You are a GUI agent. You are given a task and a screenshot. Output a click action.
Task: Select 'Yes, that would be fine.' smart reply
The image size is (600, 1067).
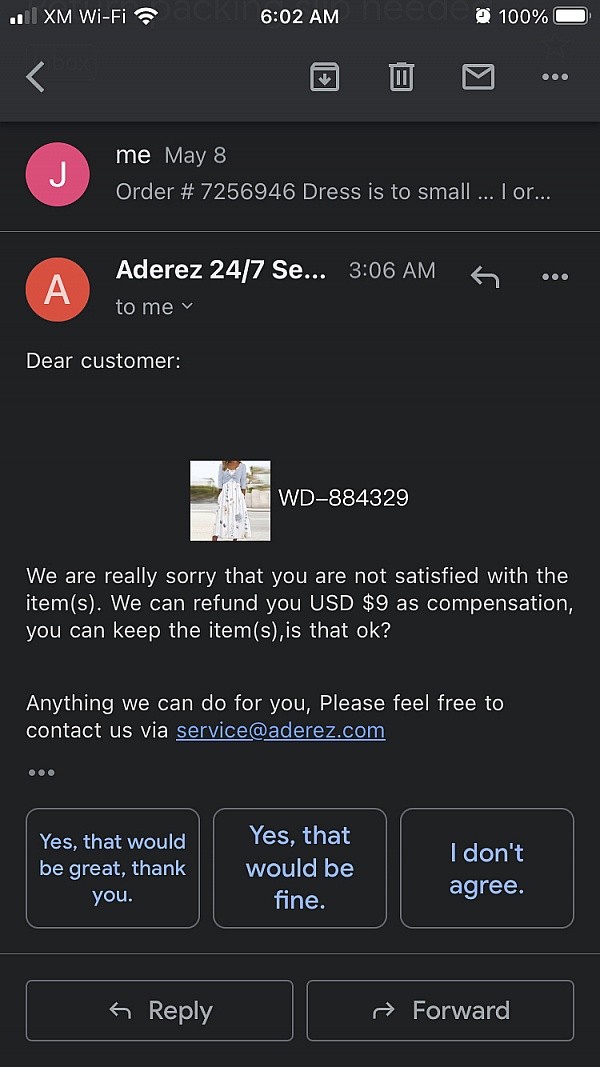click(300, 868)
